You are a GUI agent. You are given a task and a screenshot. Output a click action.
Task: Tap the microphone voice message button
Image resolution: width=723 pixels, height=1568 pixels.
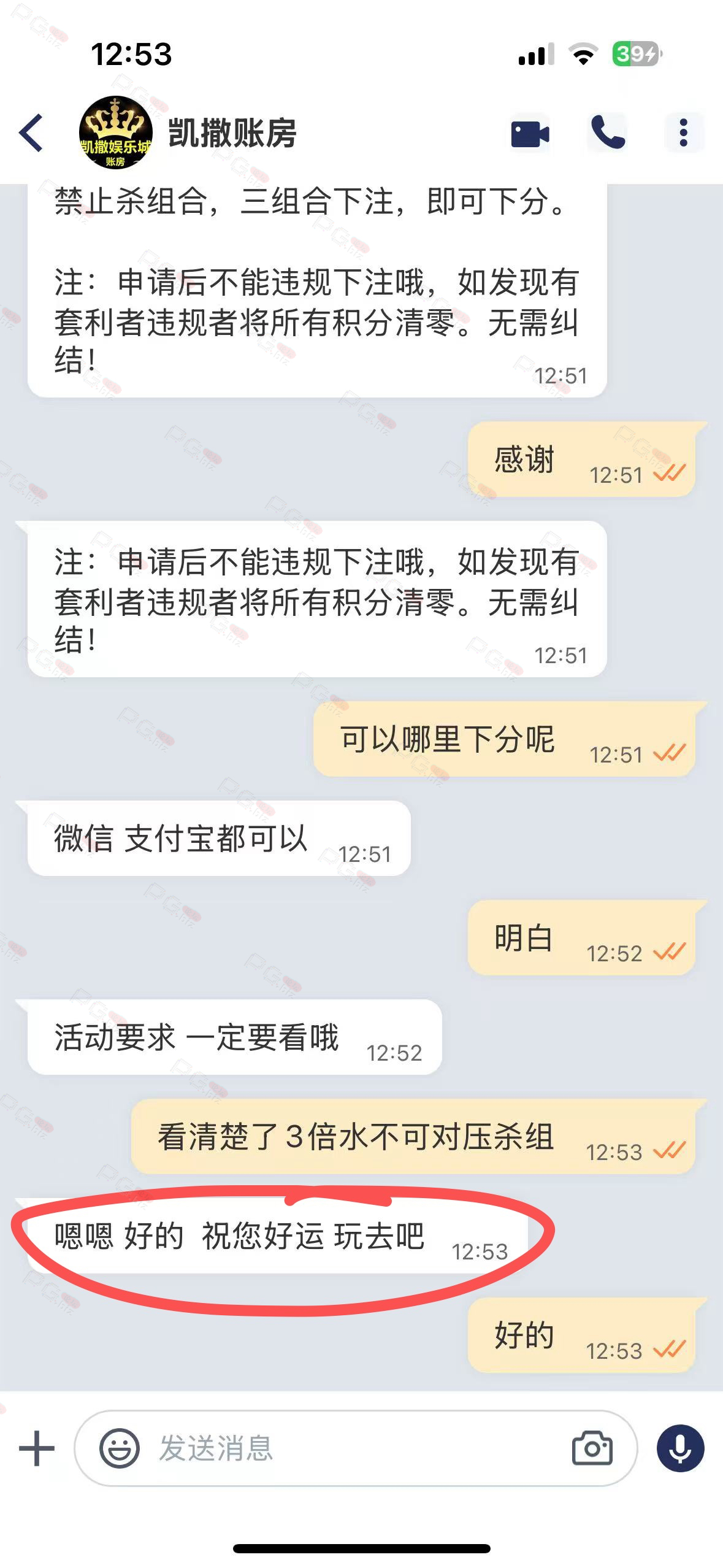(x=680, y=1448)
